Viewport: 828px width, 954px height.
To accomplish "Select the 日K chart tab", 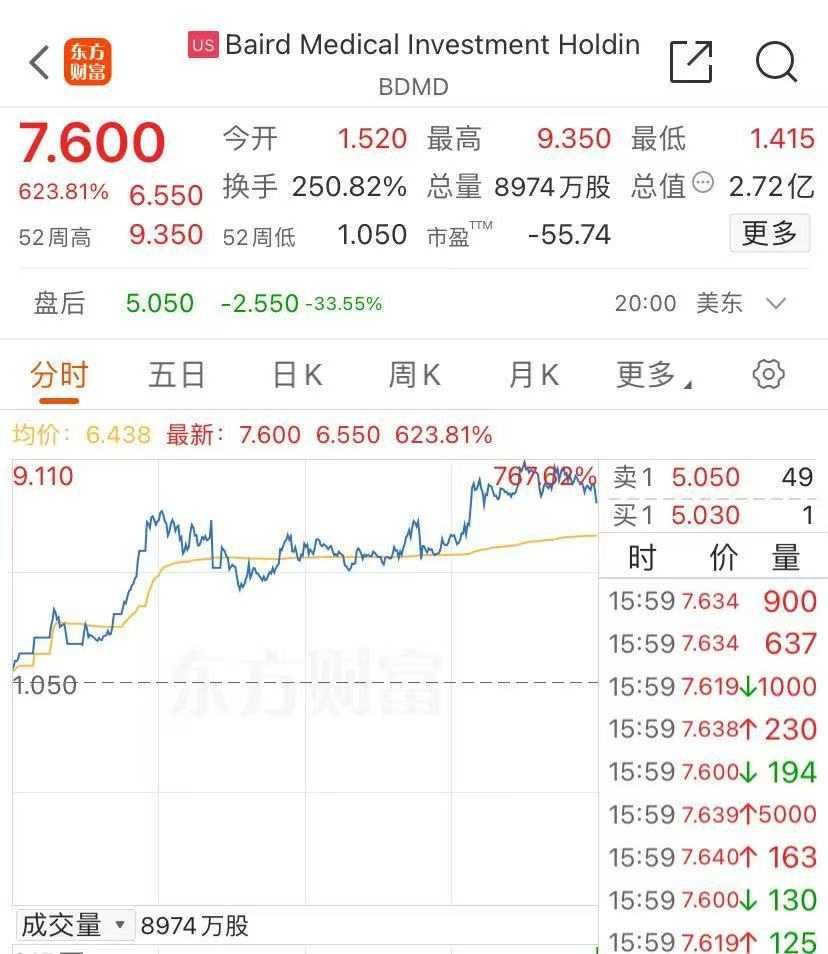I will (297, 375).
